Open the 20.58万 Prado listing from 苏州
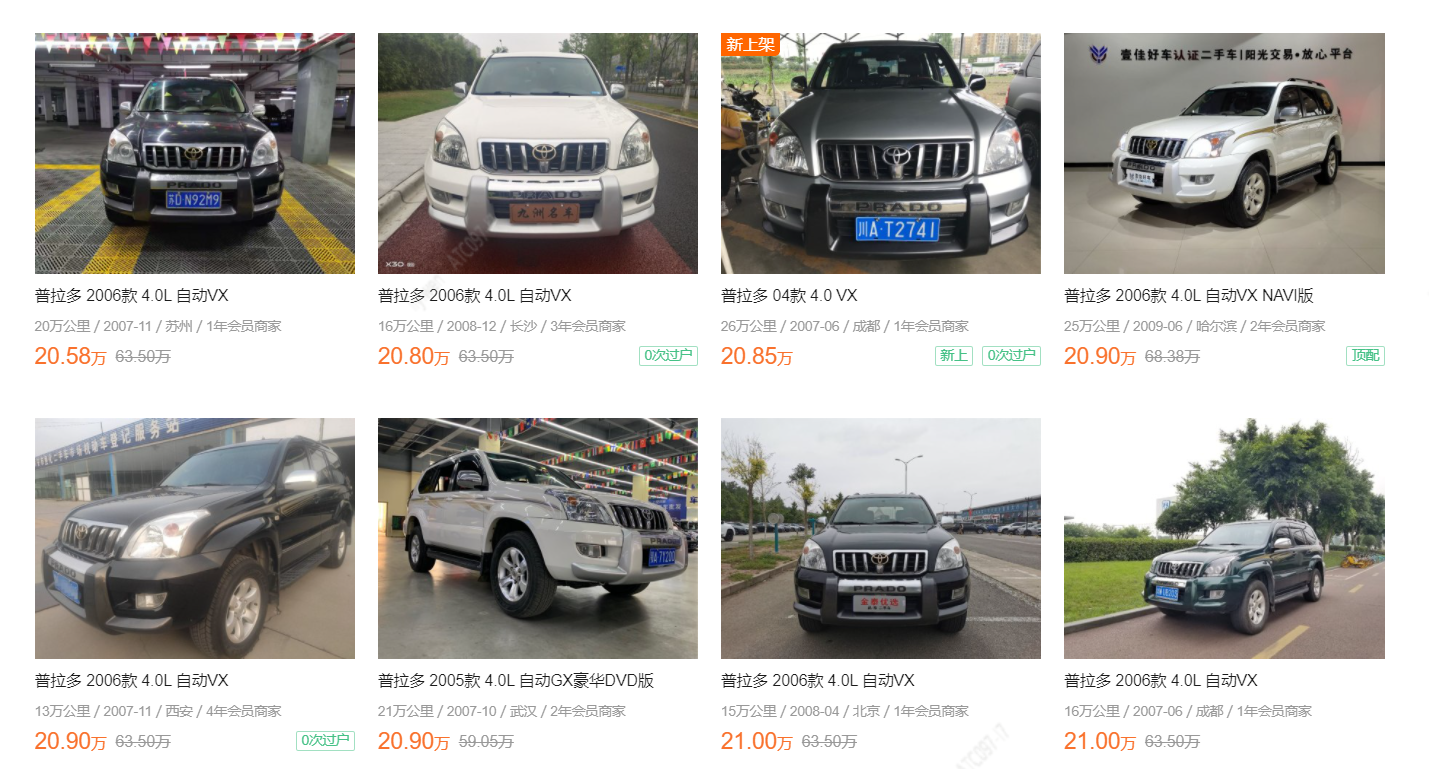Screen dimensions: 1429x769 (x=194, y=153)
